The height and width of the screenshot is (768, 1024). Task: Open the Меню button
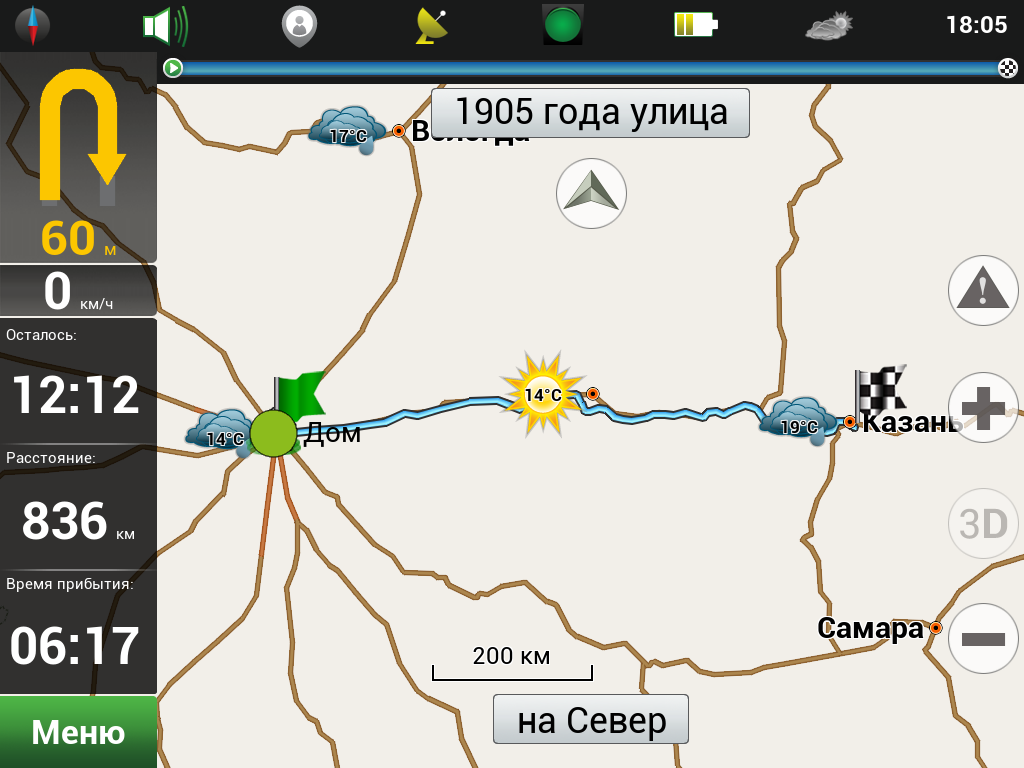(78, 732)
